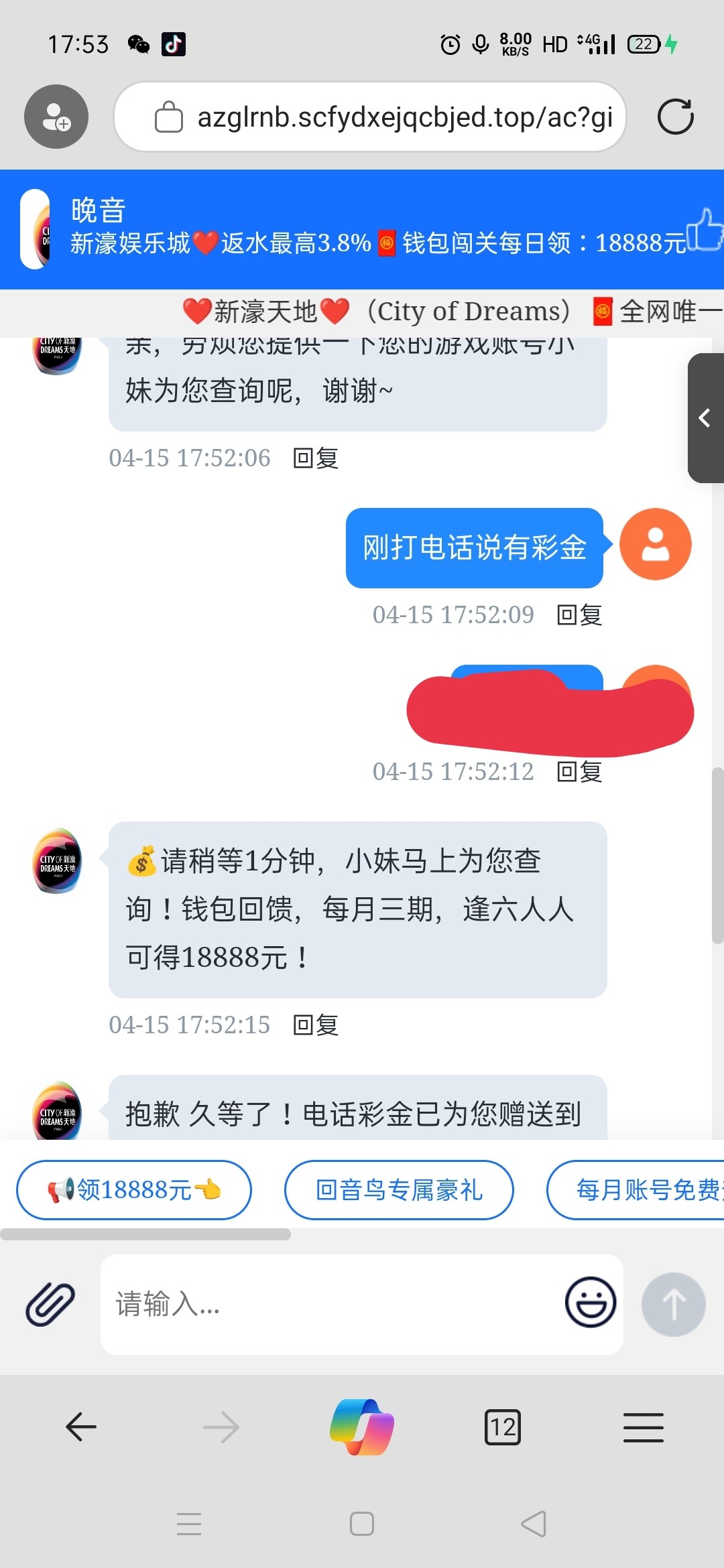Select the 回音鸟专属豪礼 chip

click(399, 1190)
